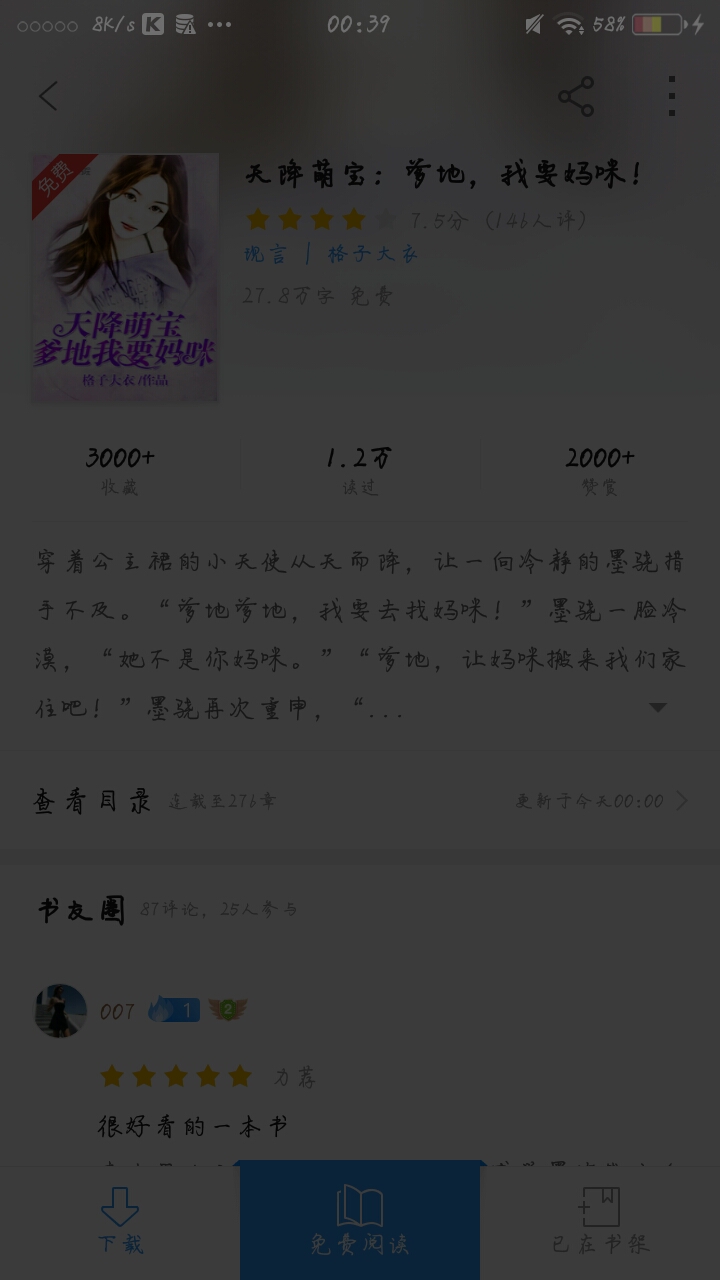720x1280 pixels.
Task: Tap 下载 to download the book
Action: click(x=120, y=1220)
